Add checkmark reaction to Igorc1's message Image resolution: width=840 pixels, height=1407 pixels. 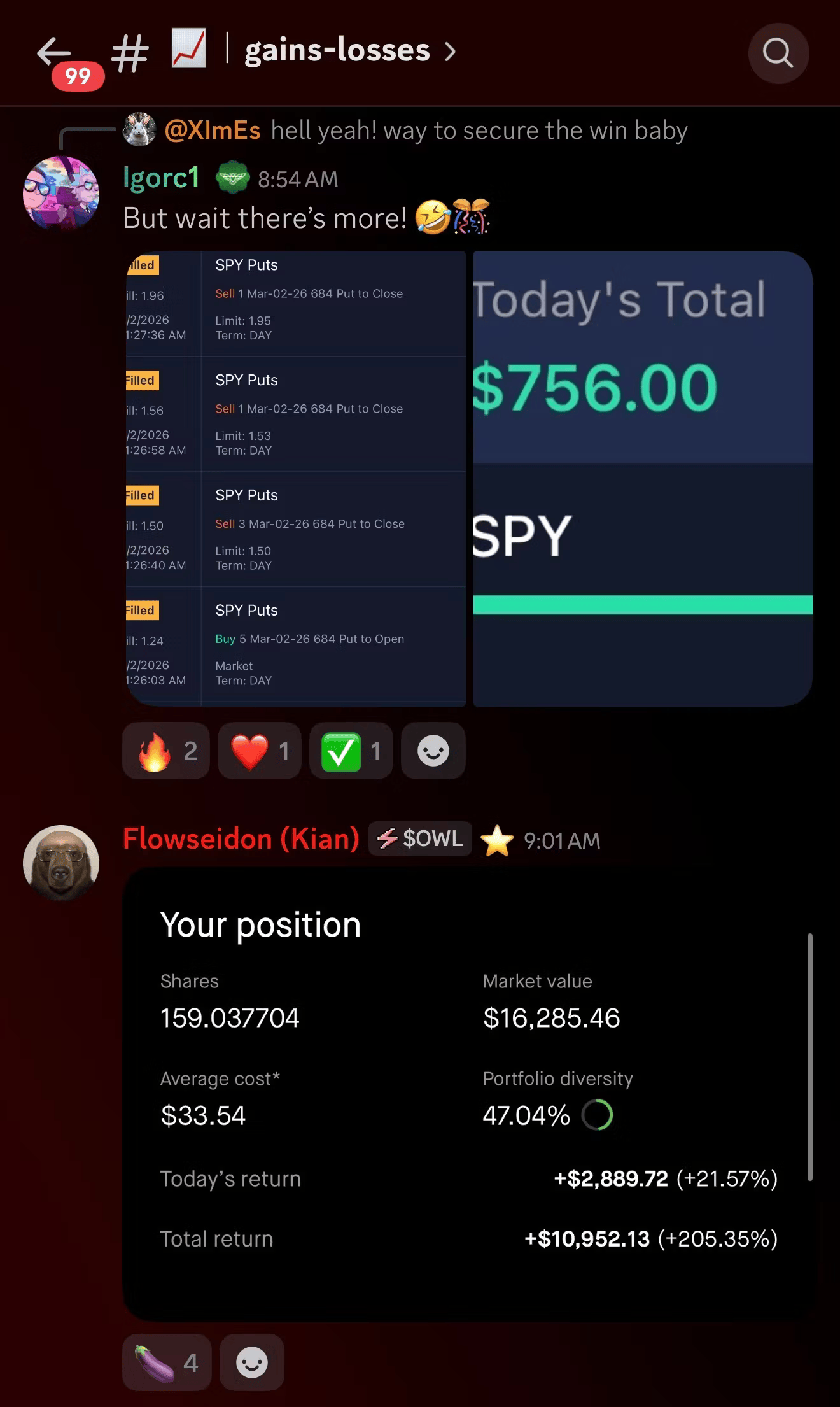(351, 751)
